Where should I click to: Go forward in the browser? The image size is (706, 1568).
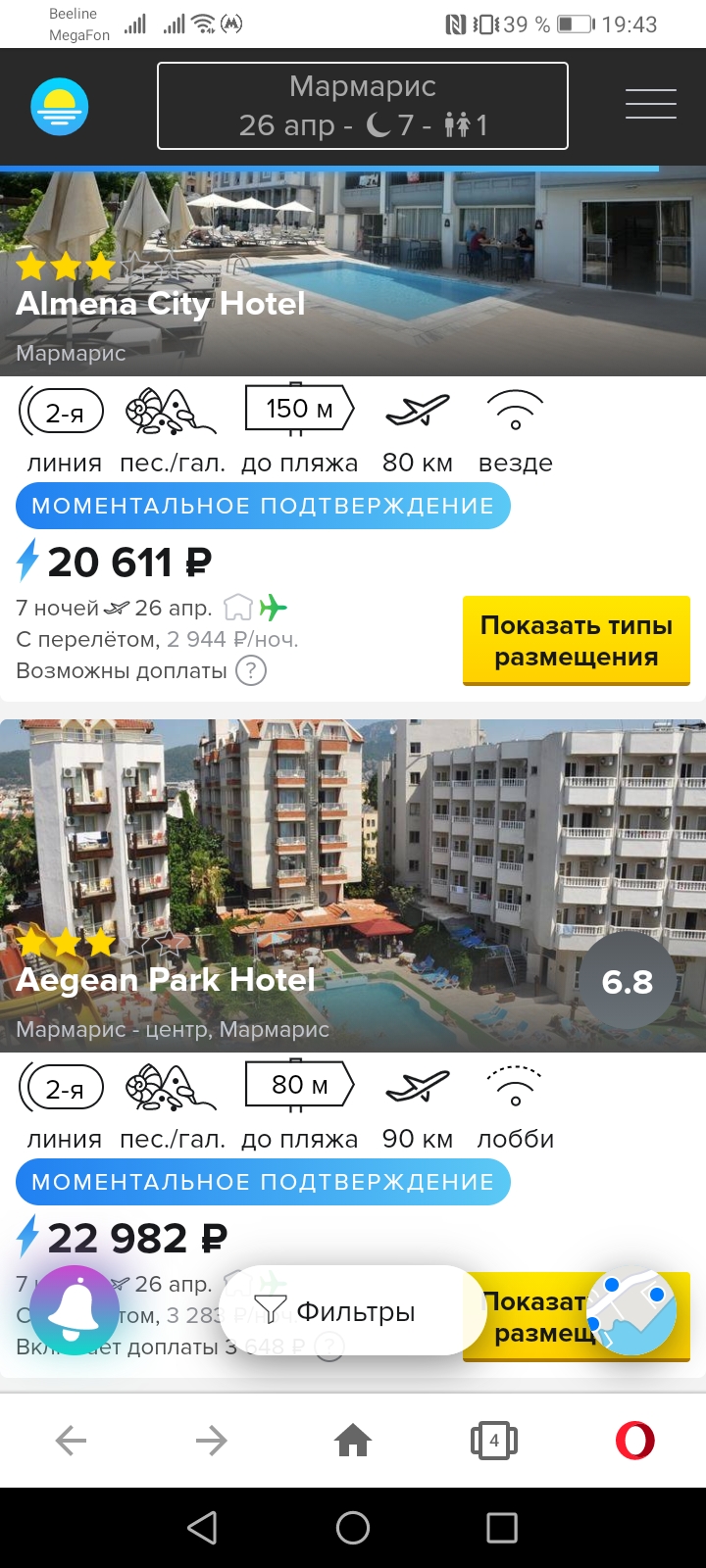(x=212, y=1441)
